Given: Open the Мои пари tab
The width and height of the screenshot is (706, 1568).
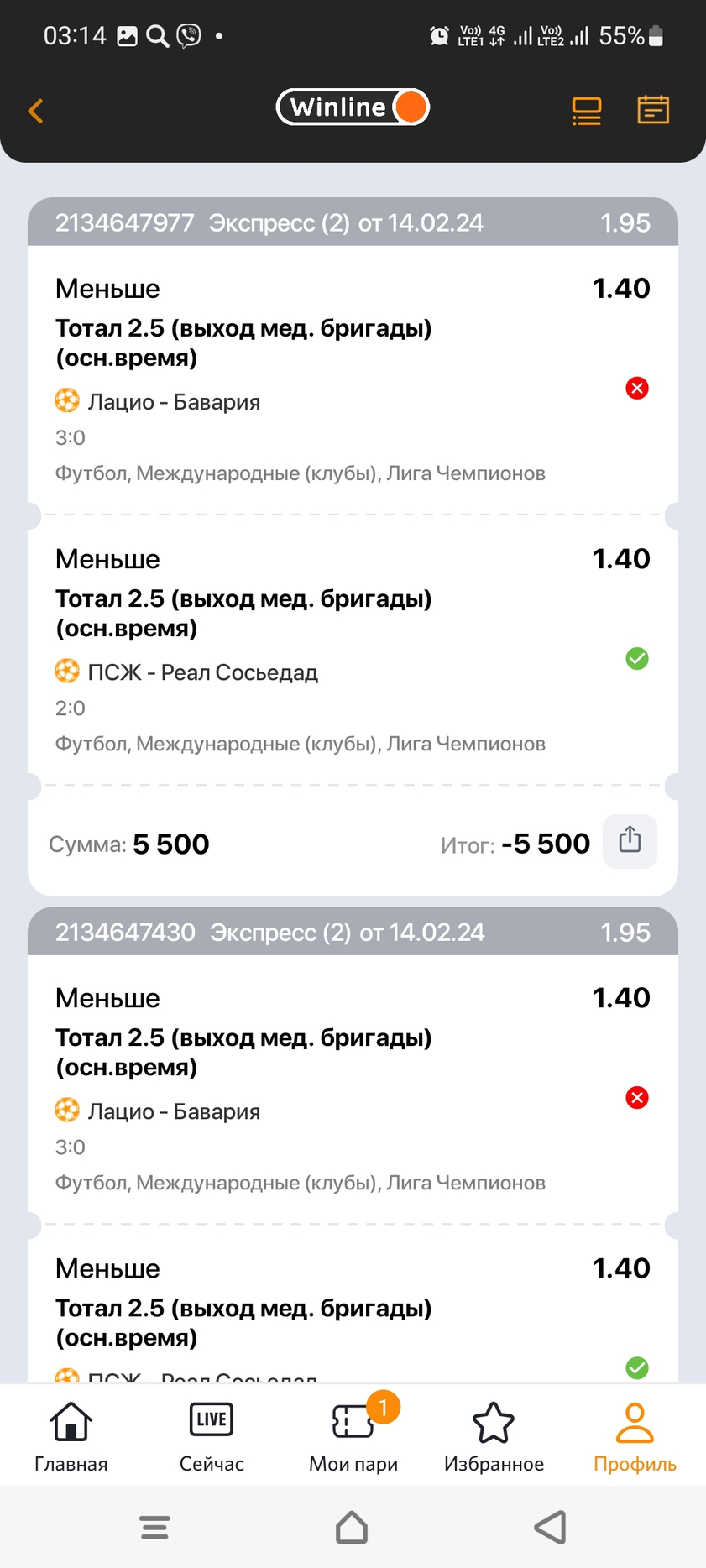Looking at the screenshot, I should [x=353, y=1438].
